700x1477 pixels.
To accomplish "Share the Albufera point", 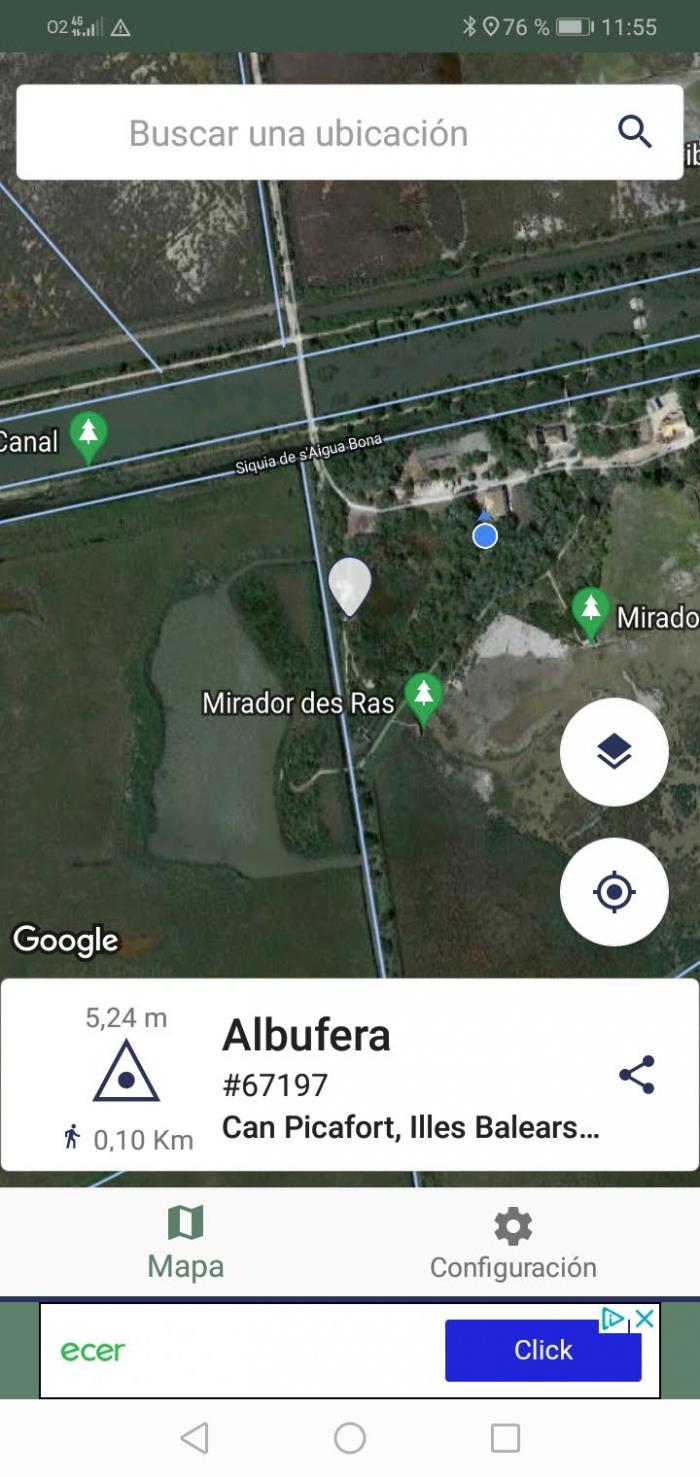I will tap(637, 1074).
